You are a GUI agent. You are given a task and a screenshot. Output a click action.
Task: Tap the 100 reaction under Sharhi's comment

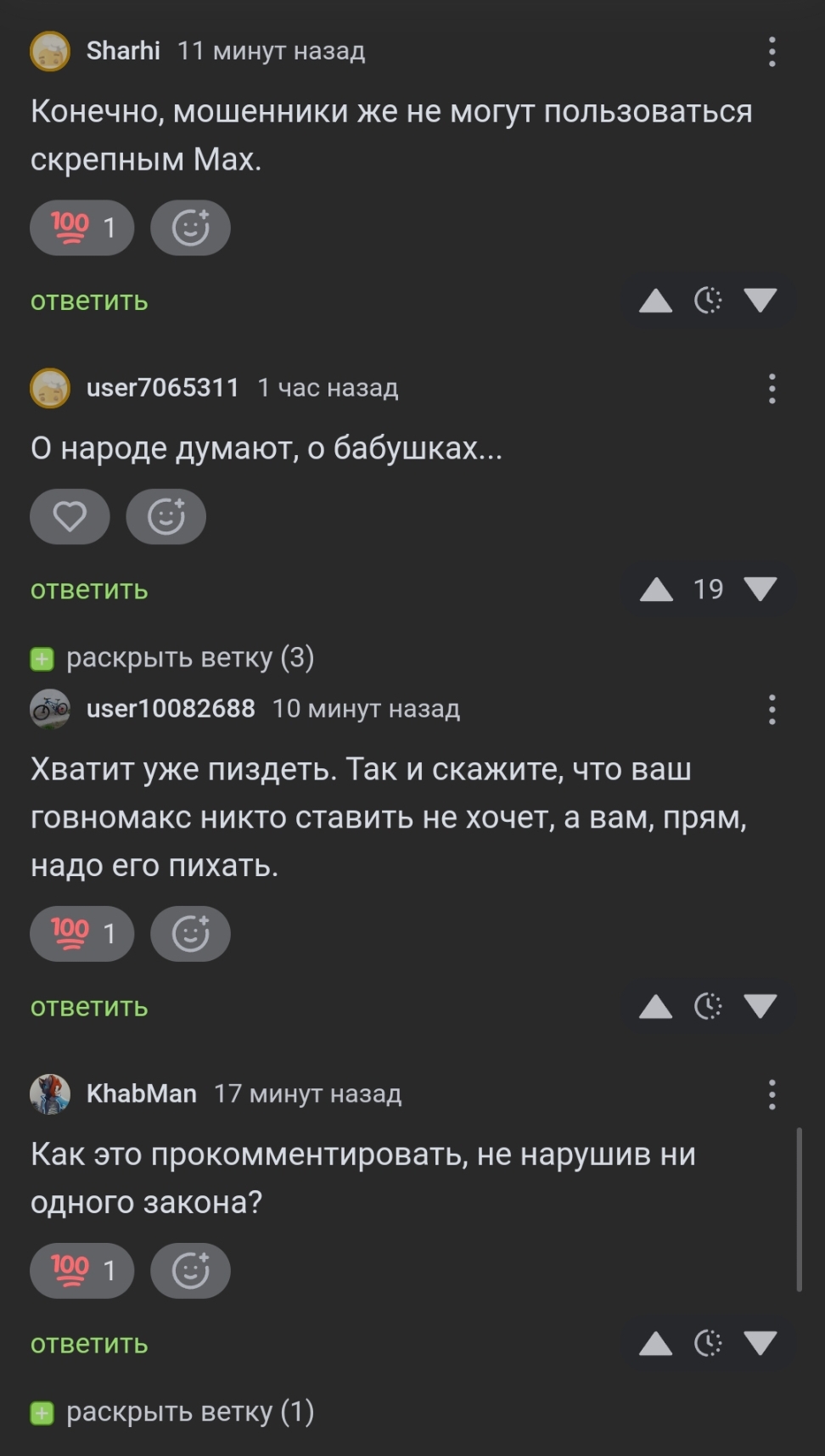tap(82, 228)
